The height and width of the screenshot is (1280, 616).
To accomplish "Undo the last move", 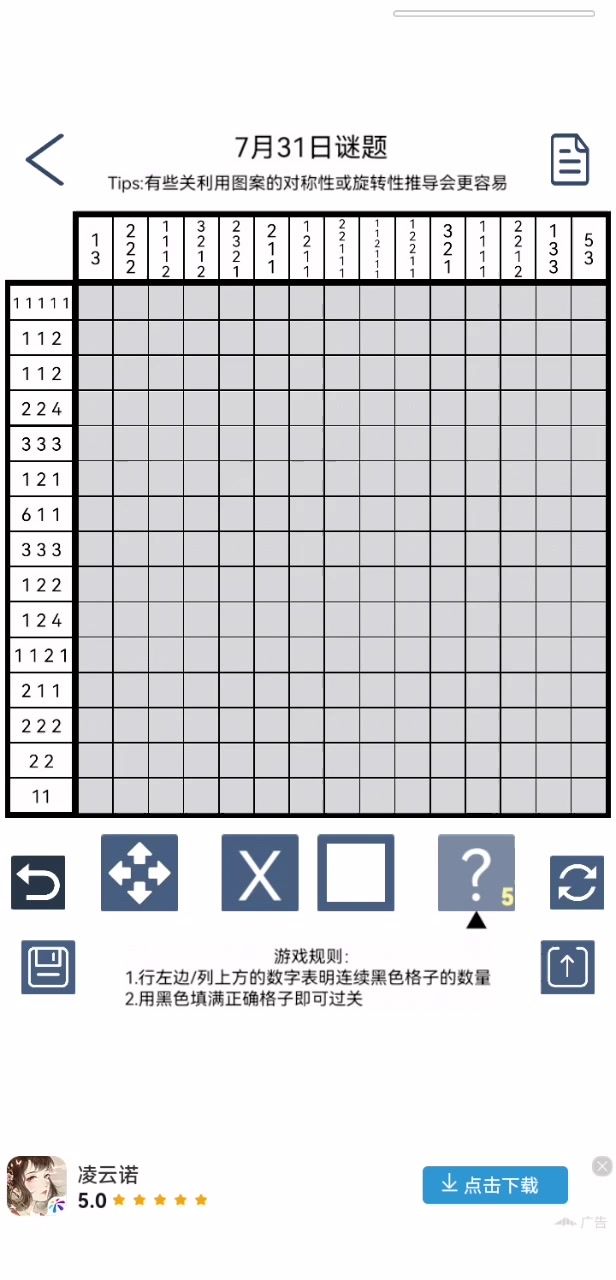I will pyautogui.click(x=38, y=882).
